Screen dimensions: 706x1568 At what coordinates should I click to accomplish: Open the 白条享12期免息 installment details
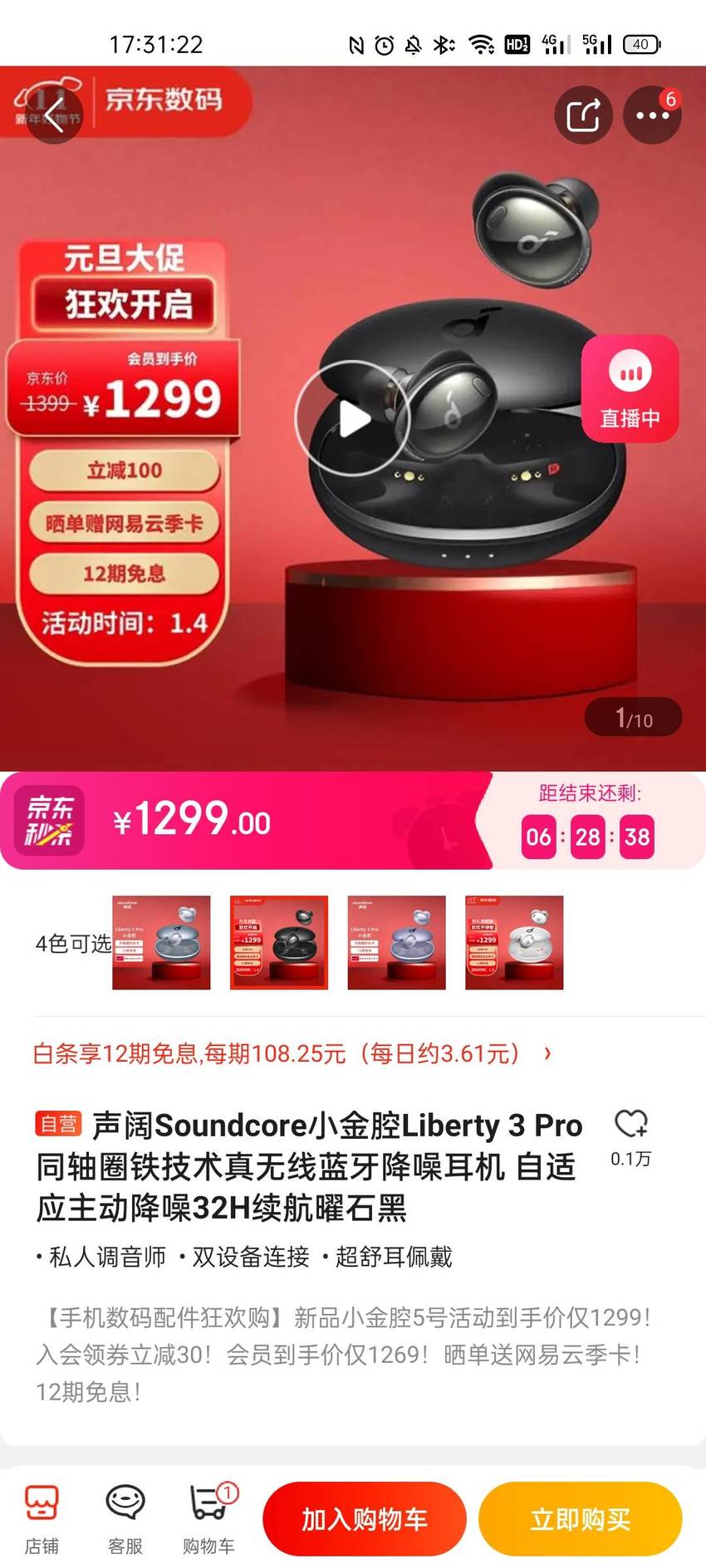point(292,1053)
